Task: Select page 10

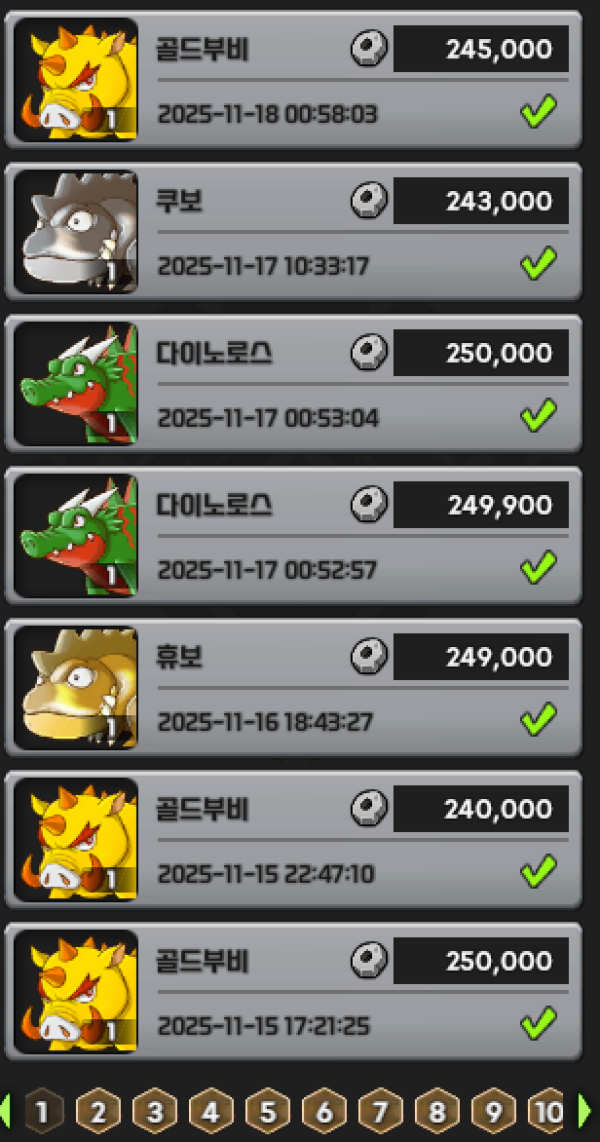Action: [x=548, y=1110]
